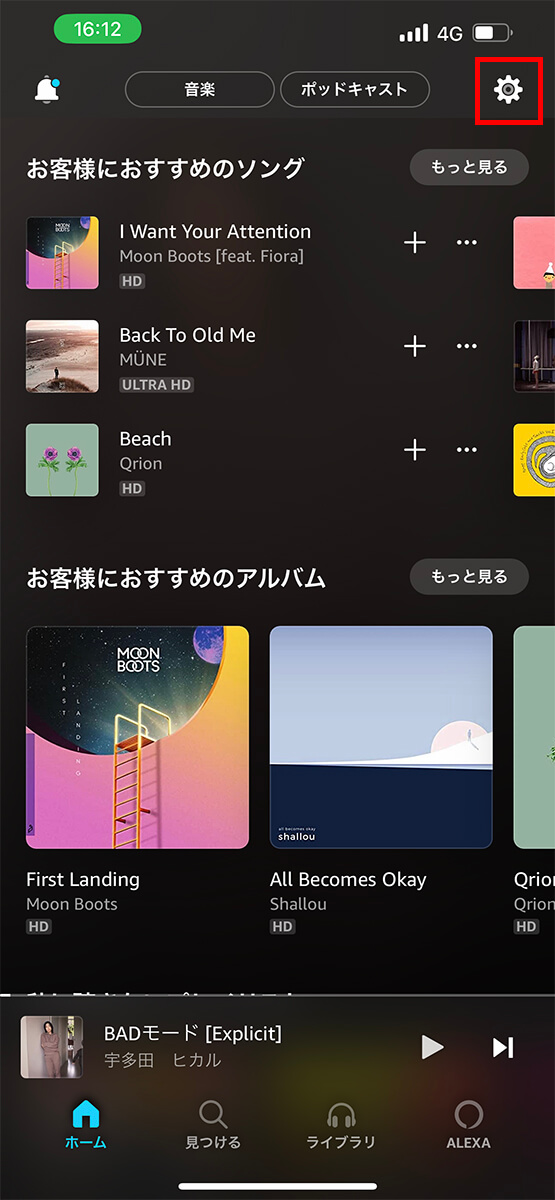555x1200 pixels.
Task: Select the 音楽 filter chip
Action: [199, 90]
